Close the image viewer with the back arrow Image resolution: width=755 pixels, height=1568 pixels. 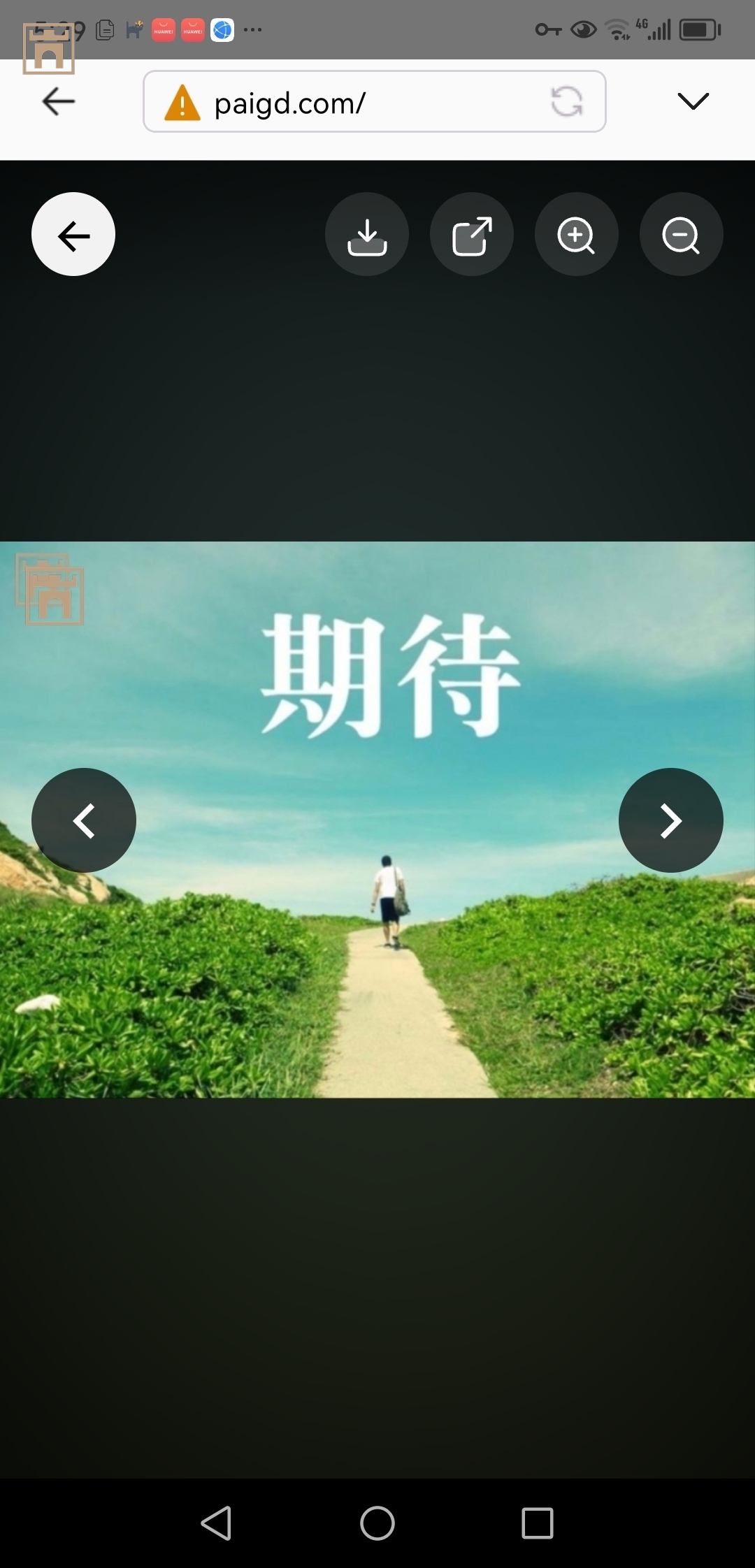pos(73,235)
